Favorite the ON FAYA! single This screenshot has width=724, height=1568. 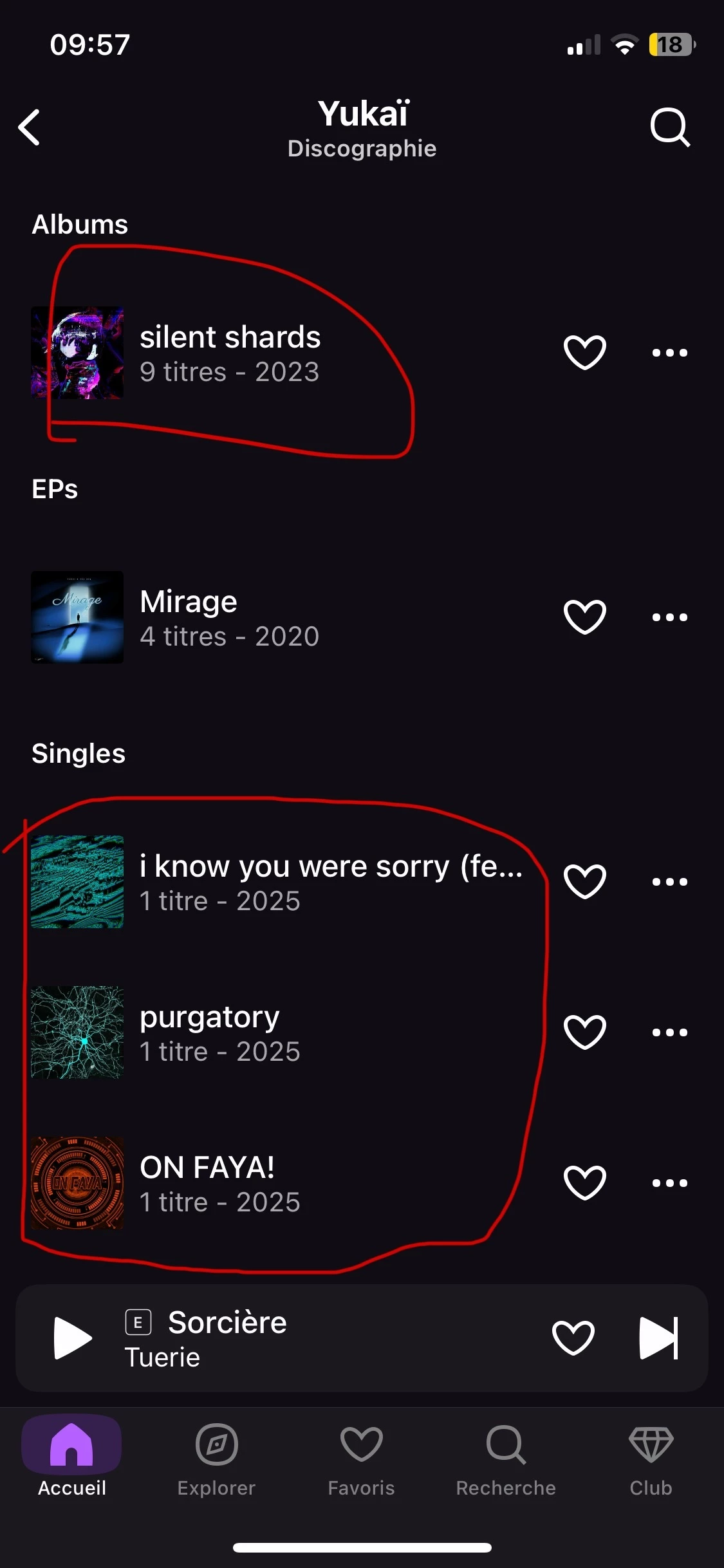(x=584, y=1182)
